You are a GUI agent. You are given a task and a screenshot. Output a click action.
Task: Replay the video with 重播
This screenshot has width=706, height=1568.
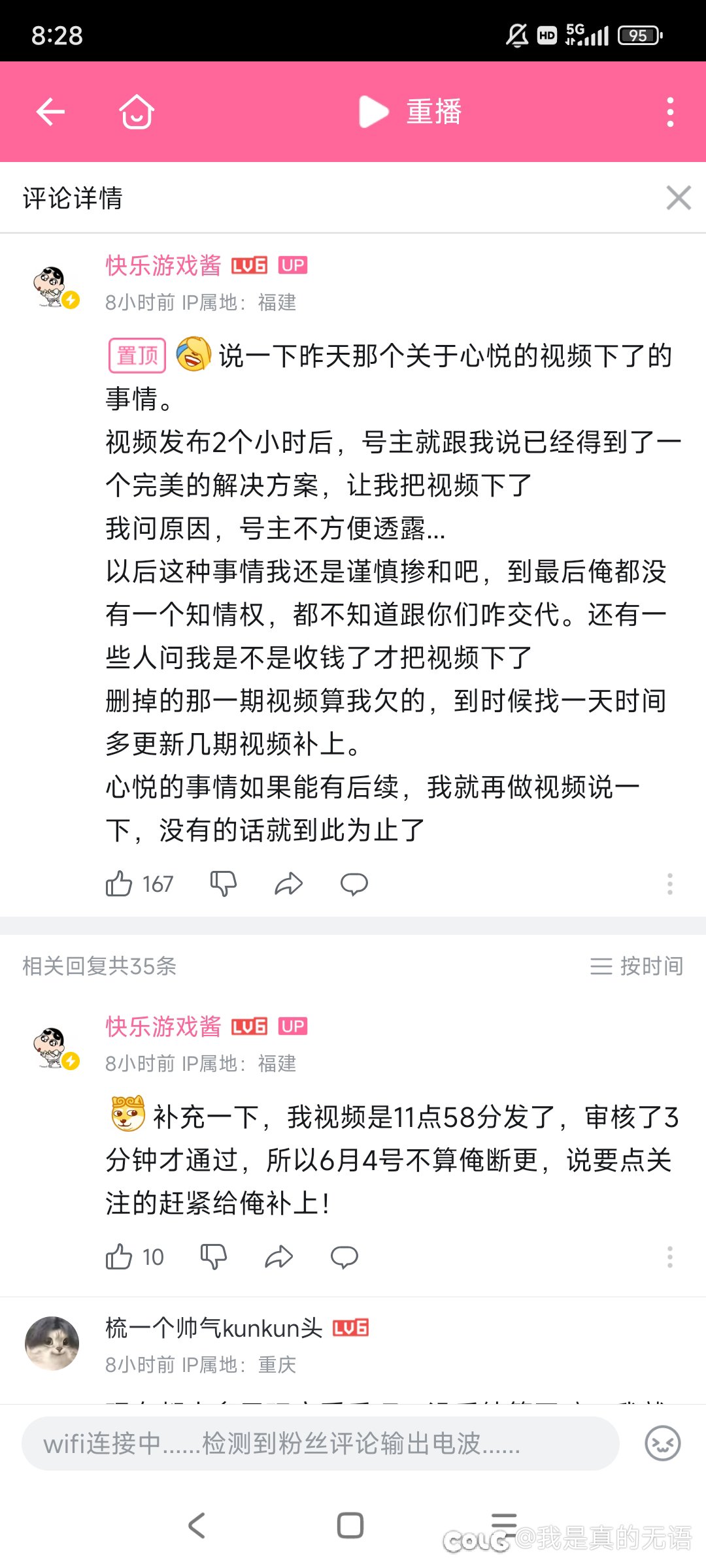pos(411,112)
